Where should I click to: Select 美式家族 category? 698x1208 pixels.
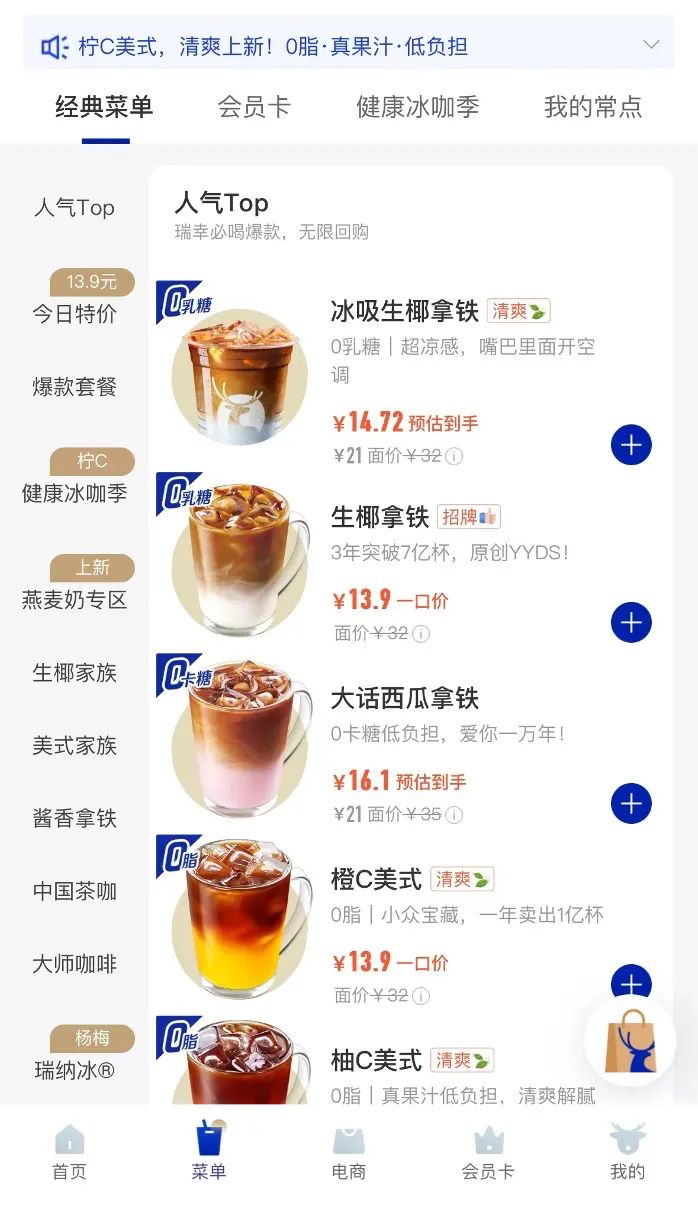(x=74, y=745)
